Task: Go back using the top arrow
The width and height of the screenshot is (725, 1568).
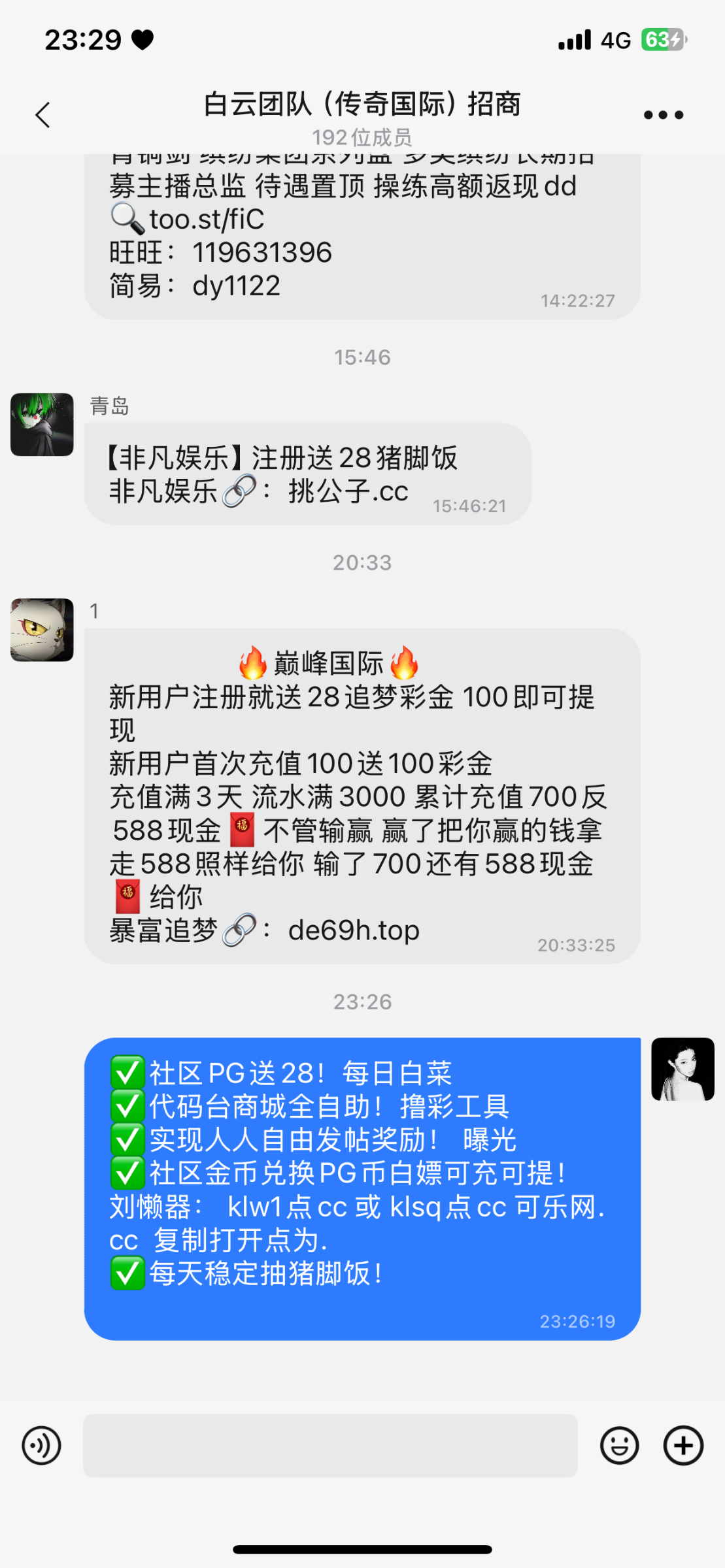Action: 43,116
